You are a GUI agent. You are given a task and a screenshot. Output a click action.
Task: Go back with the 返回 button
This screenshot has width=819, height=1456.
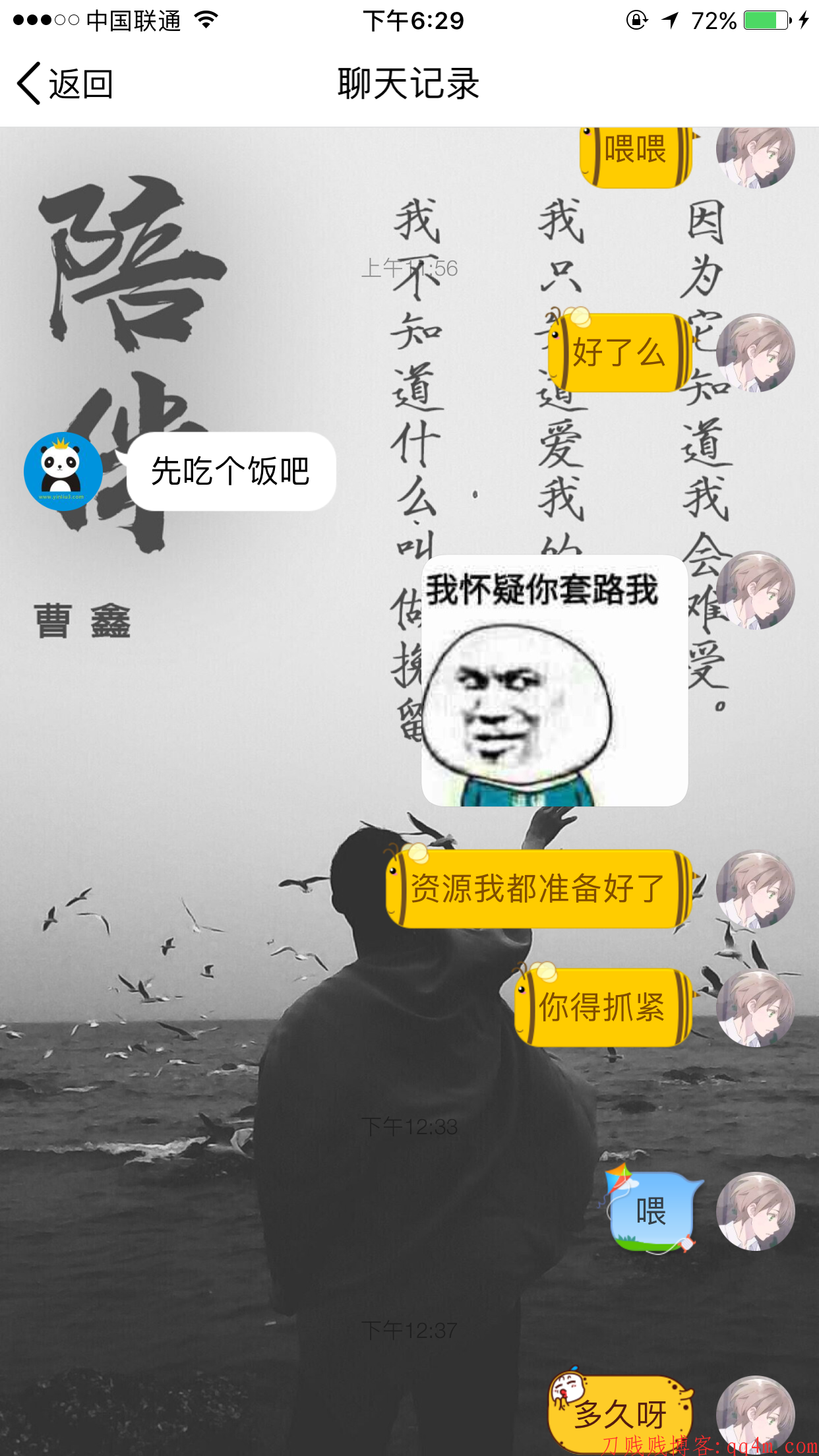(65, 84)
